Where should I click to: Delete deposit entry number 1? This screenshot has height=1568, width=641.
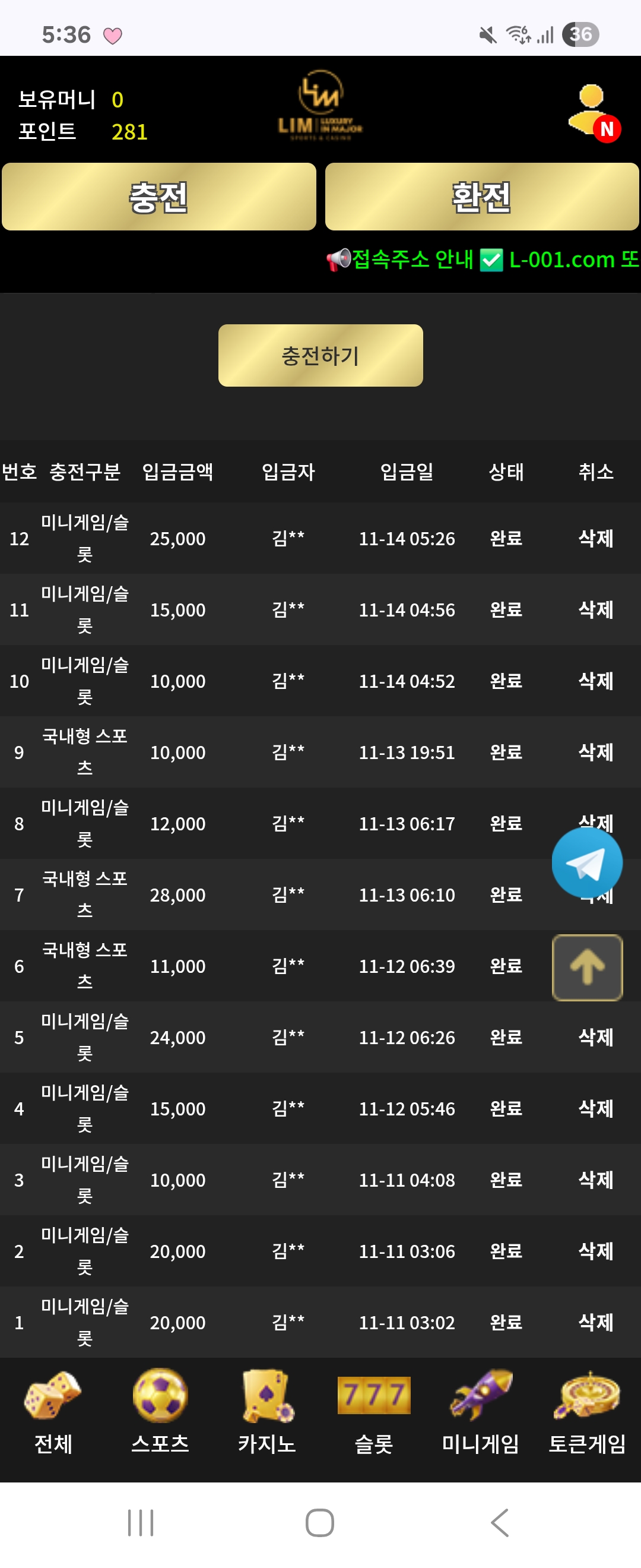(595, 1322)
